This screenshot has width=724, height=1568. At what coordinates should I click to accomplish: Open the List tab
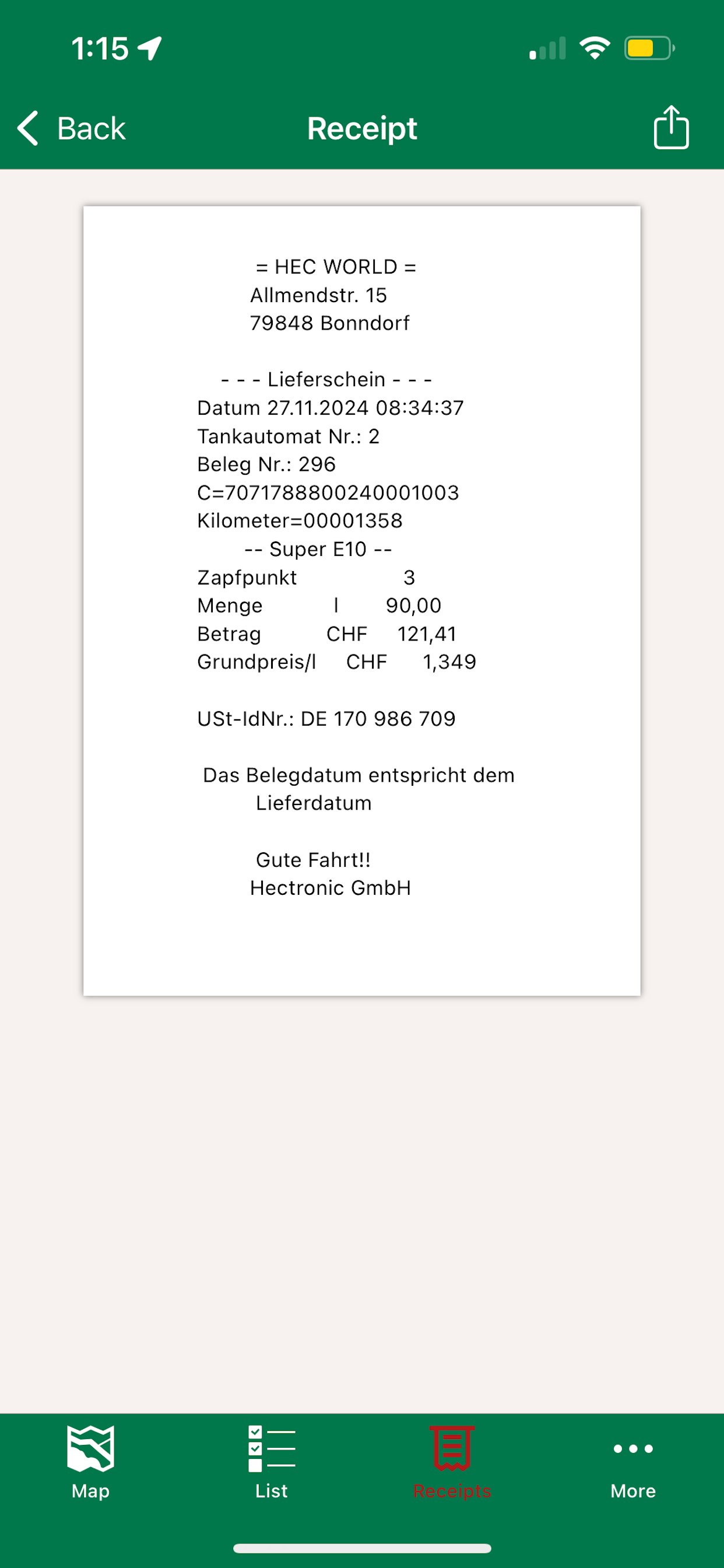click(271, 1462)
